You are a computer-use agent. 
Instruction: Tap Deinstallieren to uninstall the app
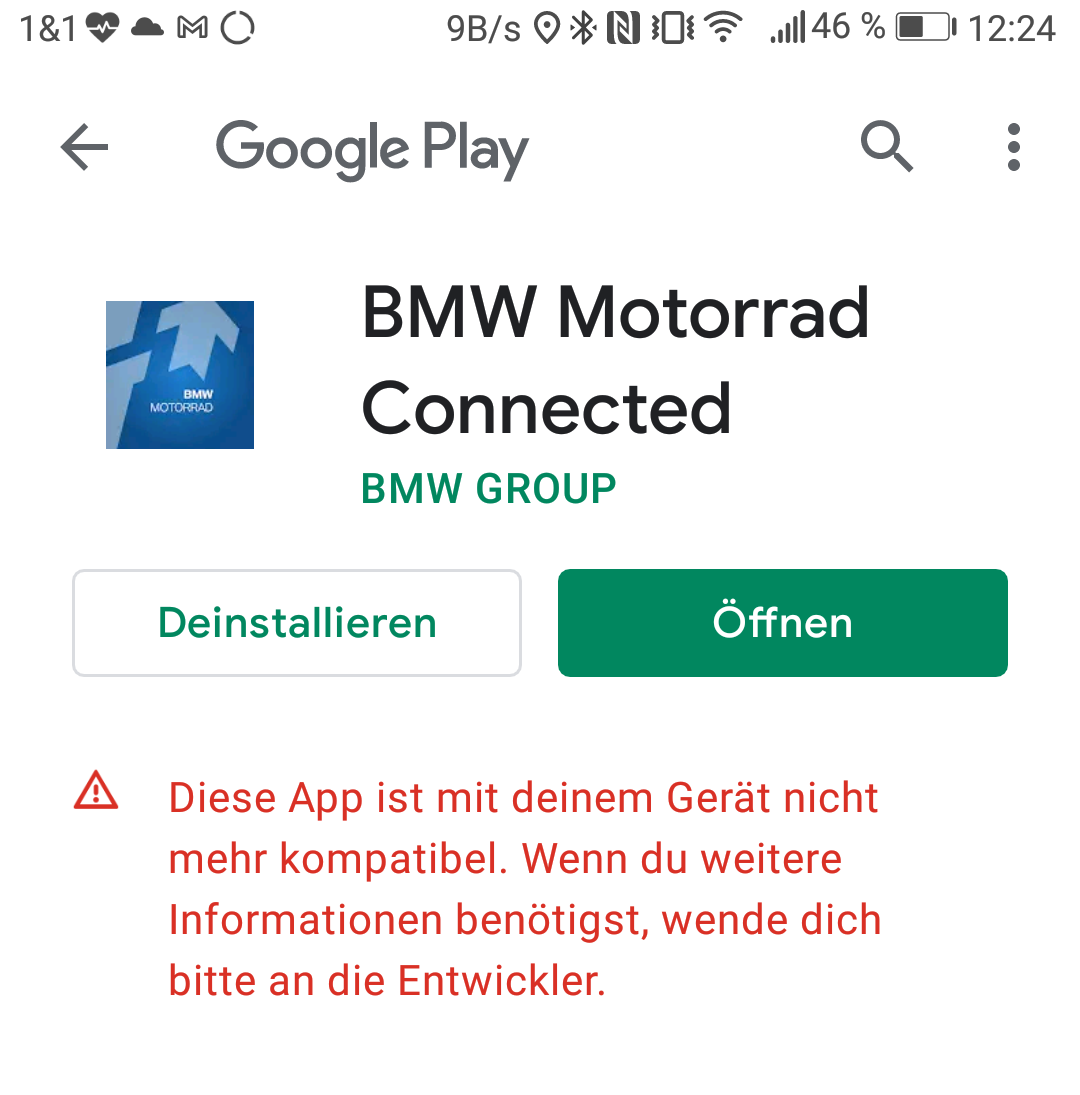coord(297,623)
